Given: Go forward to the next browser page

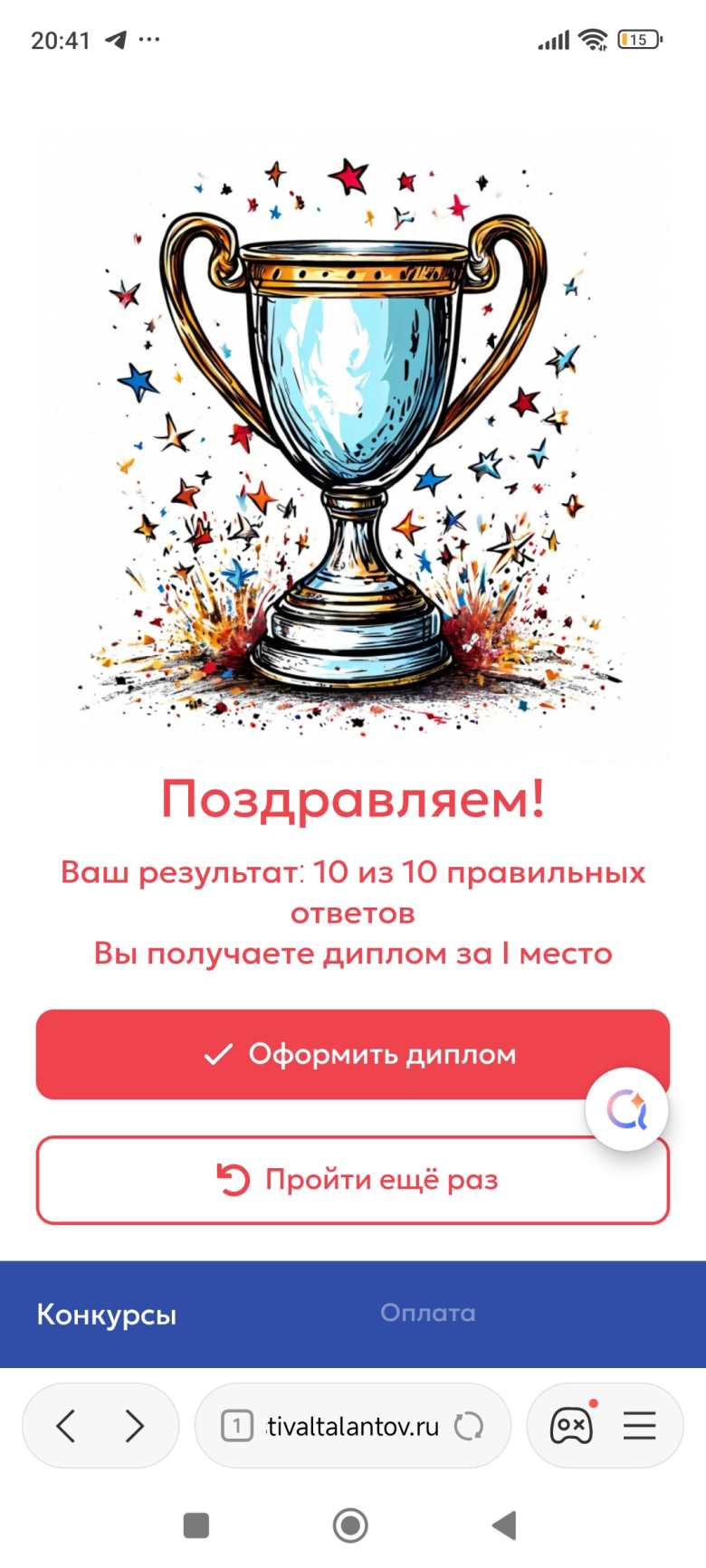Looking at the screenshot, I should 134,1426.
